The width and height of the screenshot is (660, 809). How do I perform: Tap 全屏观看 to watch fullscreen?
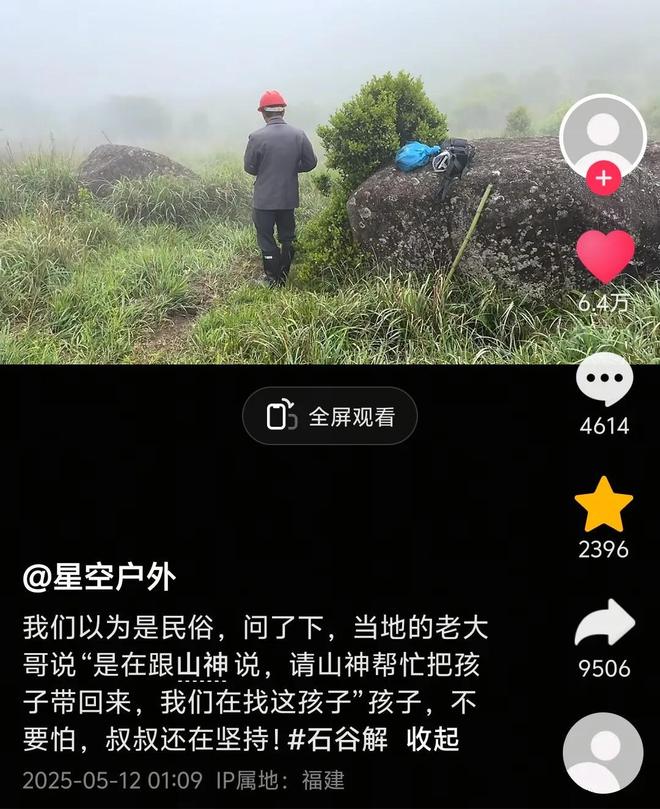330,416
